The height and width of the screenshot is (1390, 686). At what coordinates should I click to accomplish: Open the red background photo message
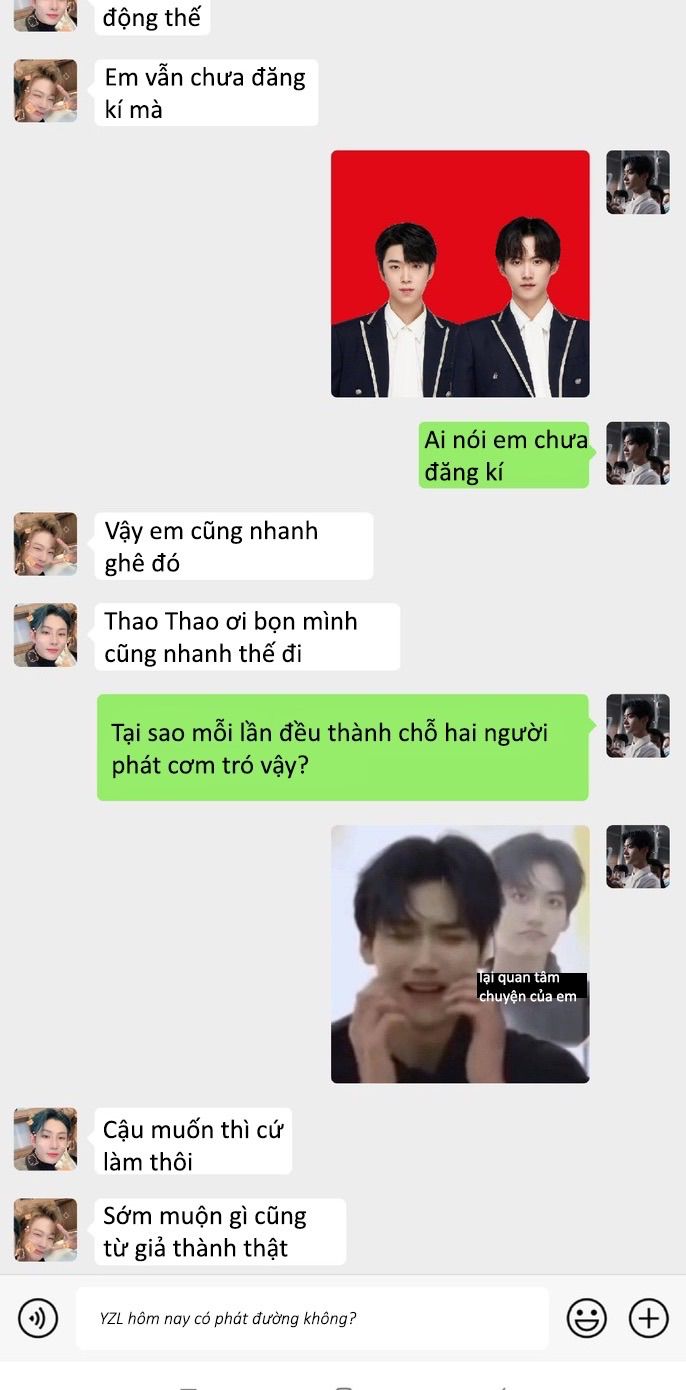[460, 274]
